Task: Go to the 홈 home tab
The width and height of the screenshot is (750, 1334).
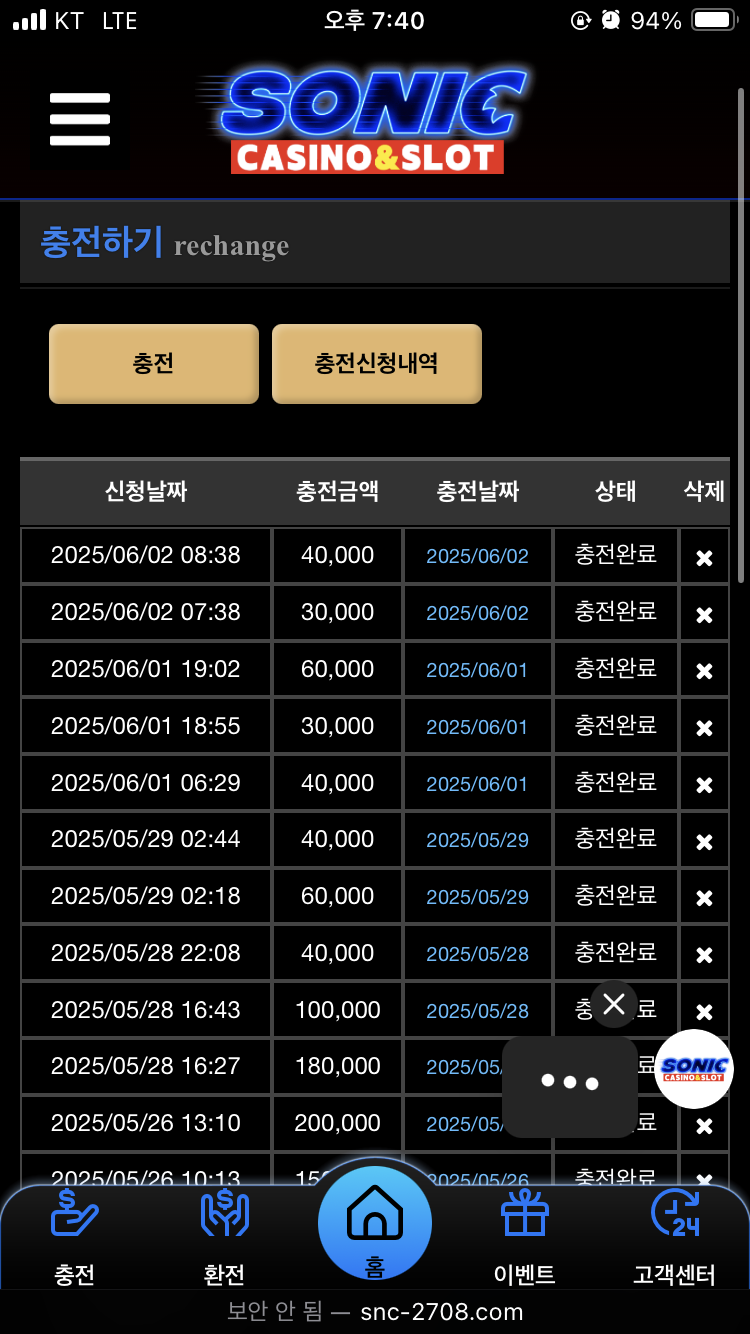Action: pos(375,1223)
